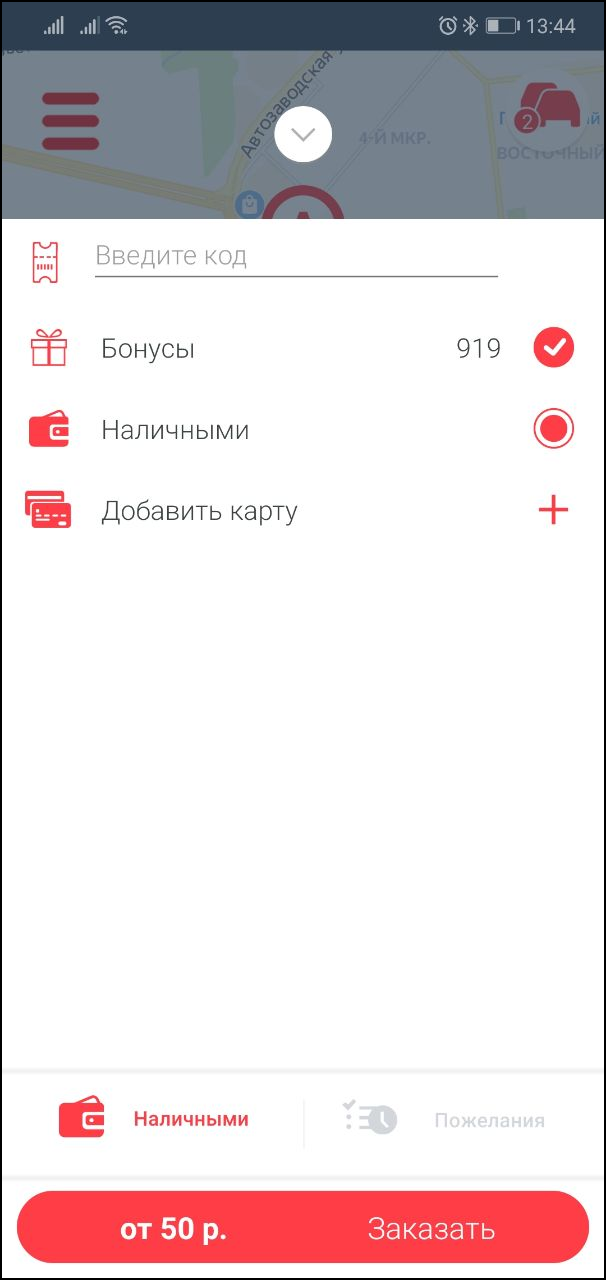Open the hamburger menu

[x=70, y=121]
